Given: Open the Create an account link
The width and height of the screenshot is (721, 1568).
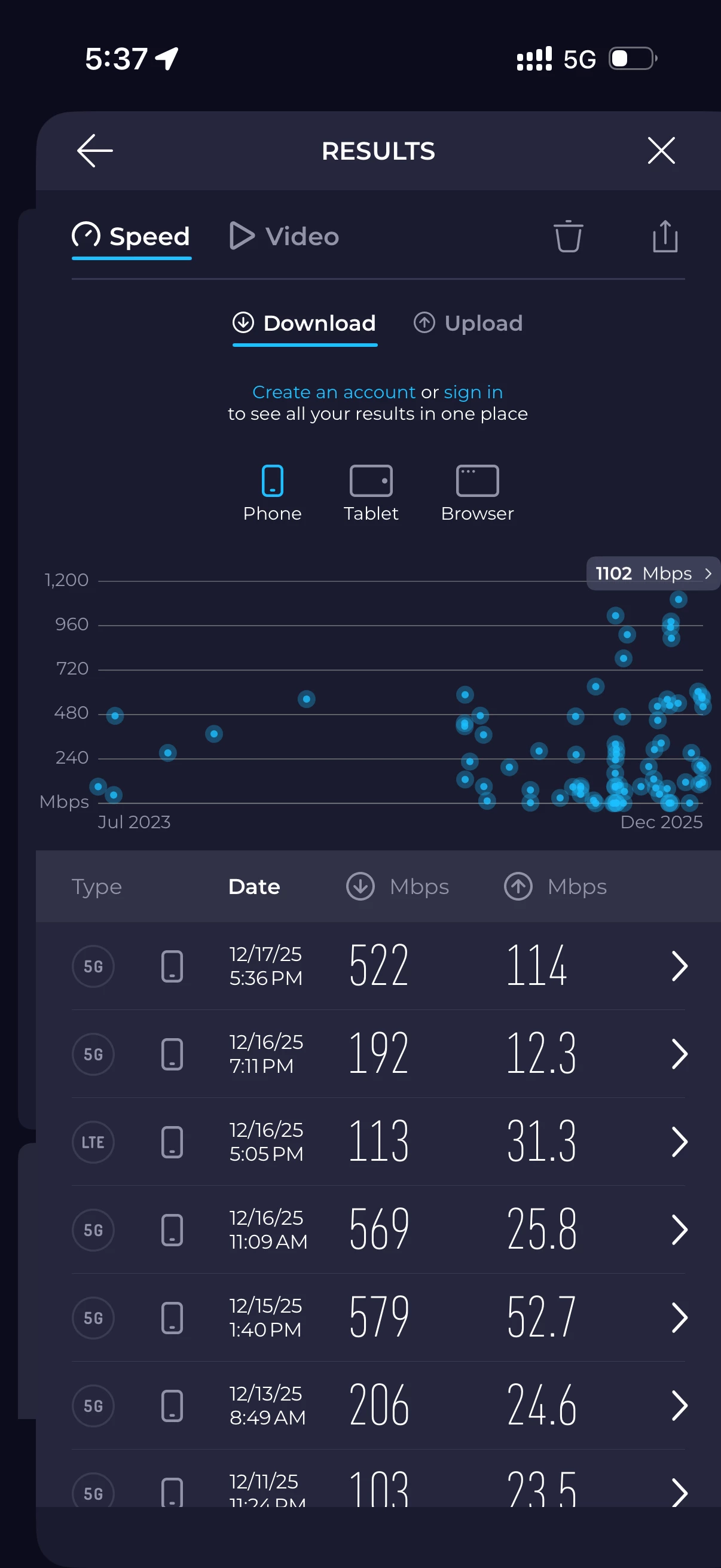Looking at the screenshot, I should click(x=334, y=392).
